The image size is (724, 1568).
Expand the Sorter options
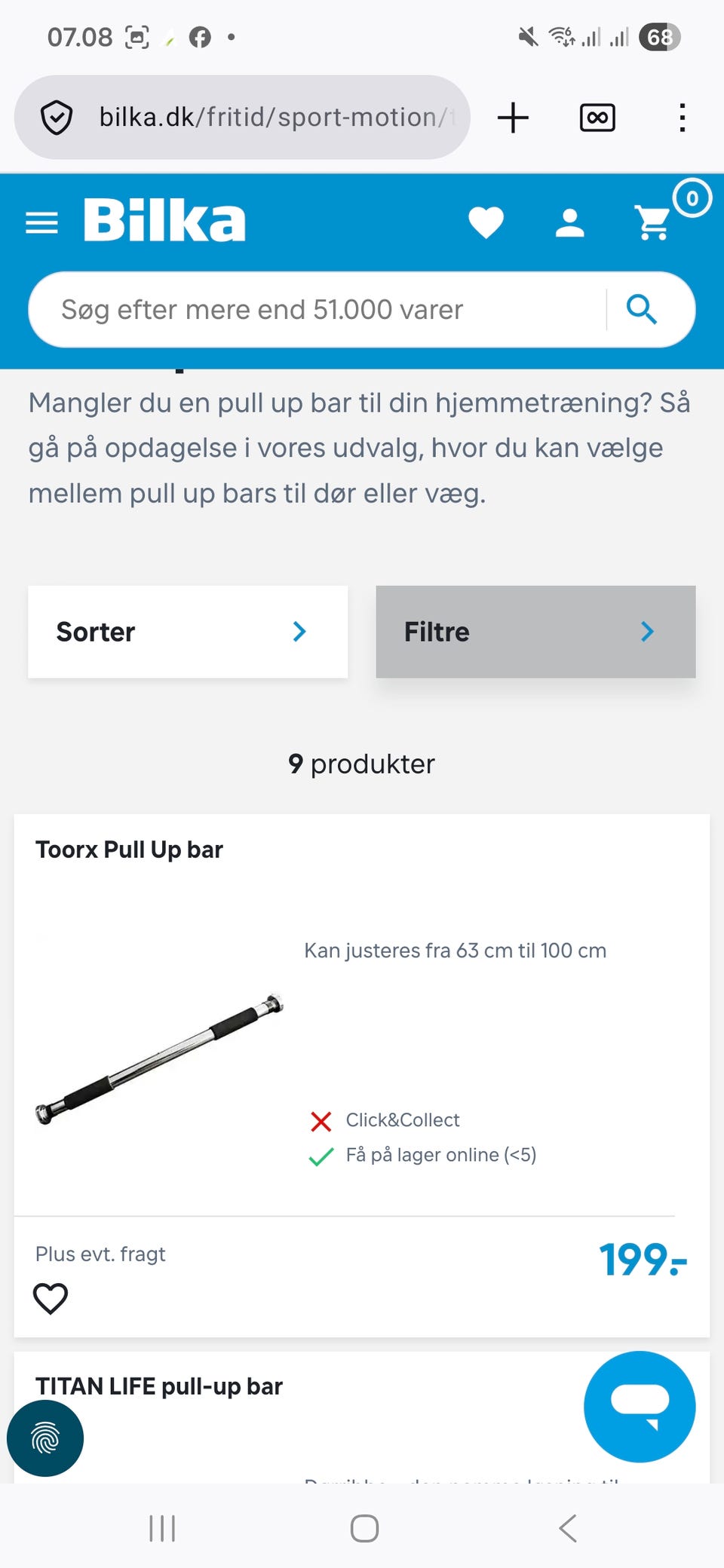point(187,632)
